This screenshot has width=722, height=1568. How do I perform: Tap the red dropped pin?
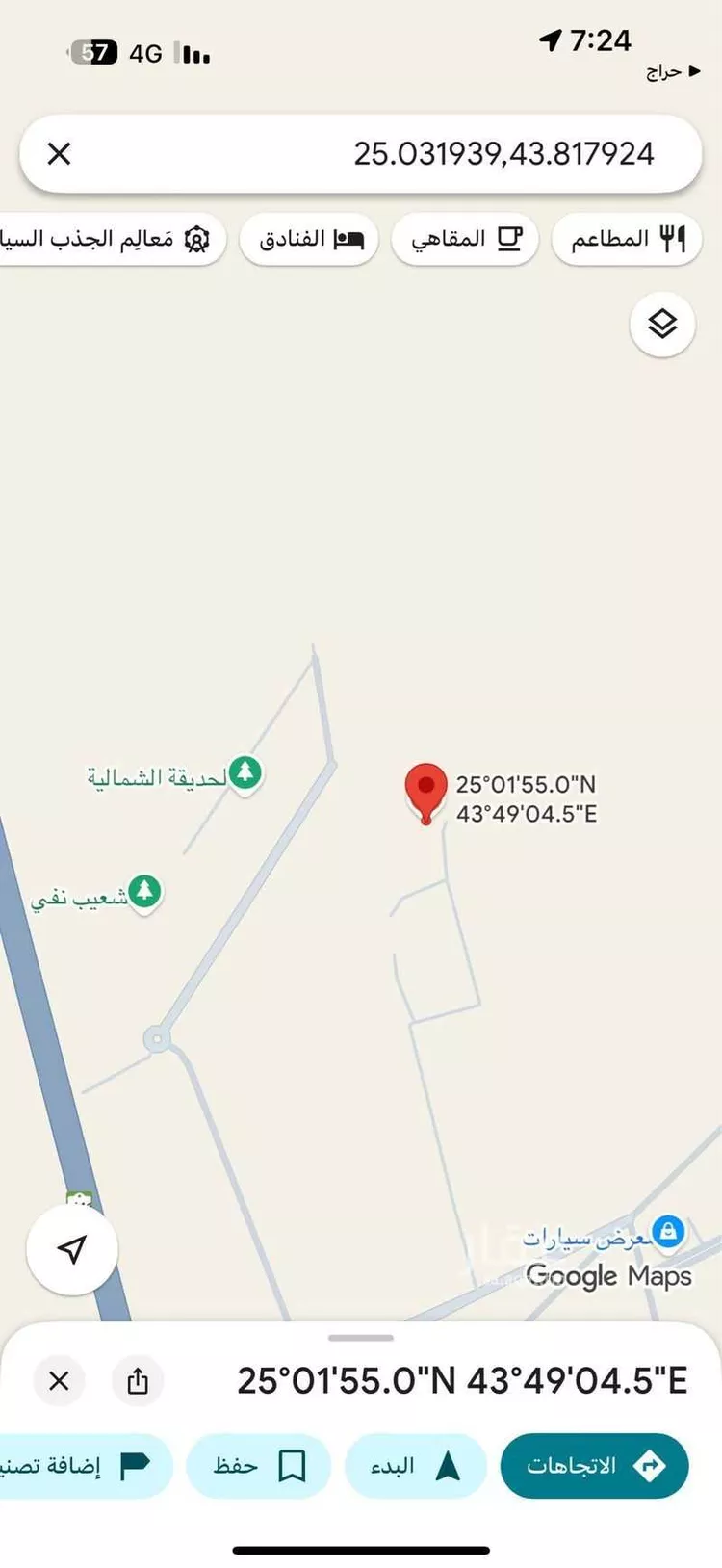tap(425, 790)
